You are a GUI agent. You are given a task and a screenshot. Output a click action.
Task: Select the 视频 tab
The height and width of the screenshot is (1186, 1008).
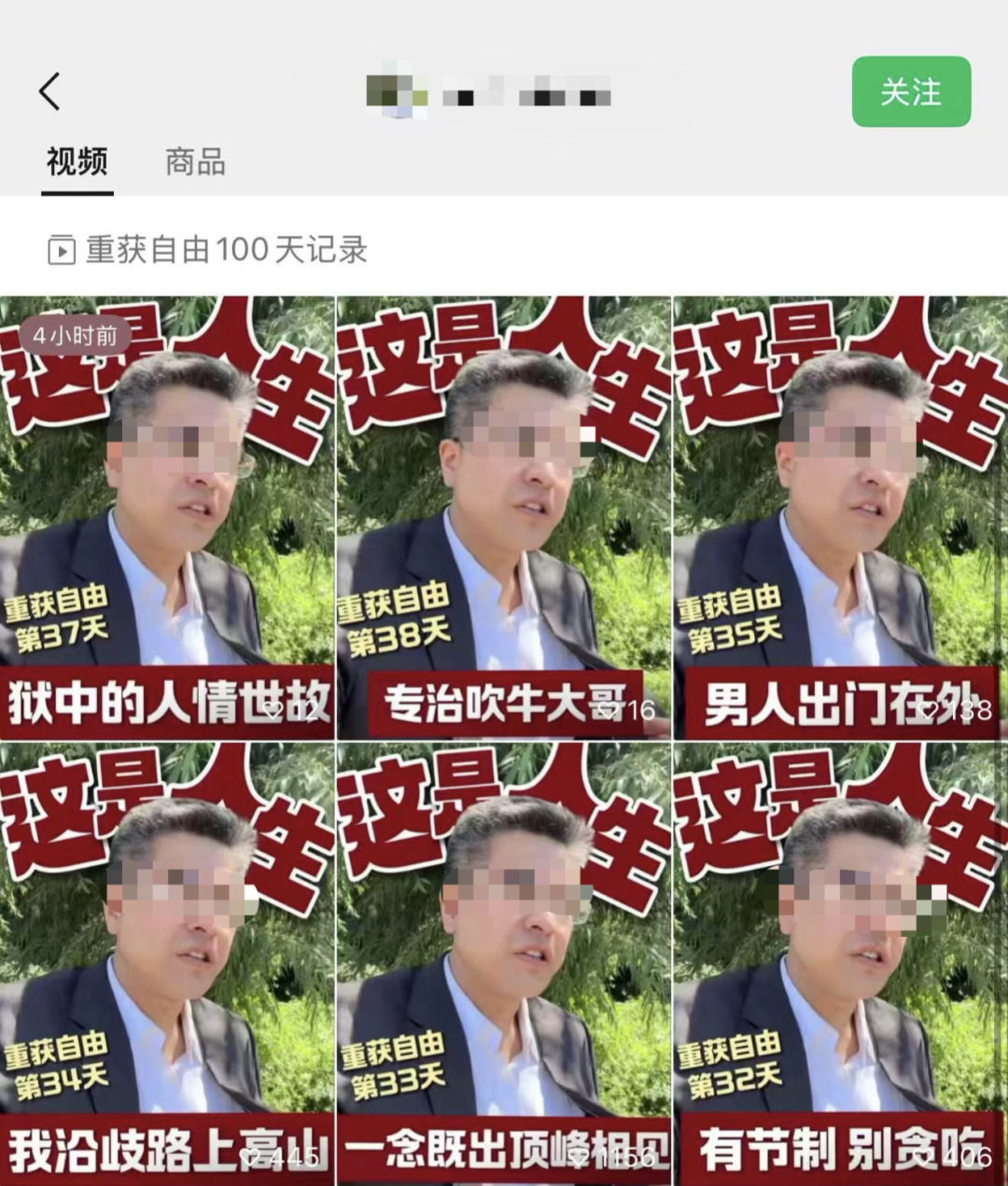[x=77, y=162]
